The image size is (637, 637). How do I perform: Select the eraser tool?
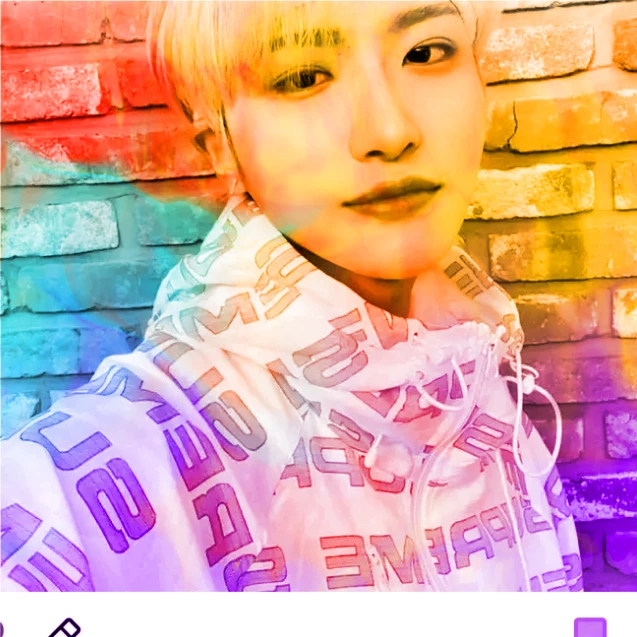[65, 628]
